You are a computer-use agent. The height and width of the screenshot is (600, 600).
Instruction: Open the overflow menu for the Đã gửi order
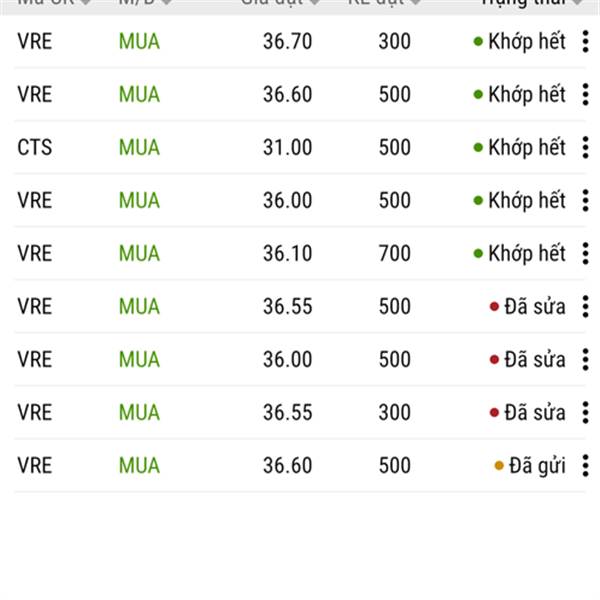click(586, 466)
